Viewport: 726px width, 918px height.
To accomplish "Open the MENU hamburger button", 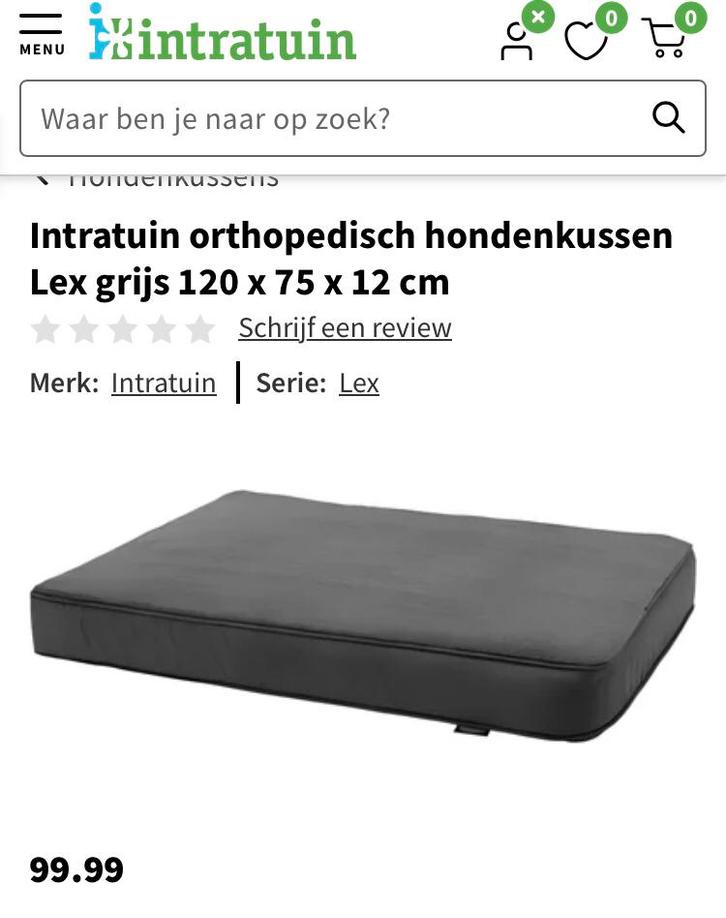I will (x=41, y=34).
